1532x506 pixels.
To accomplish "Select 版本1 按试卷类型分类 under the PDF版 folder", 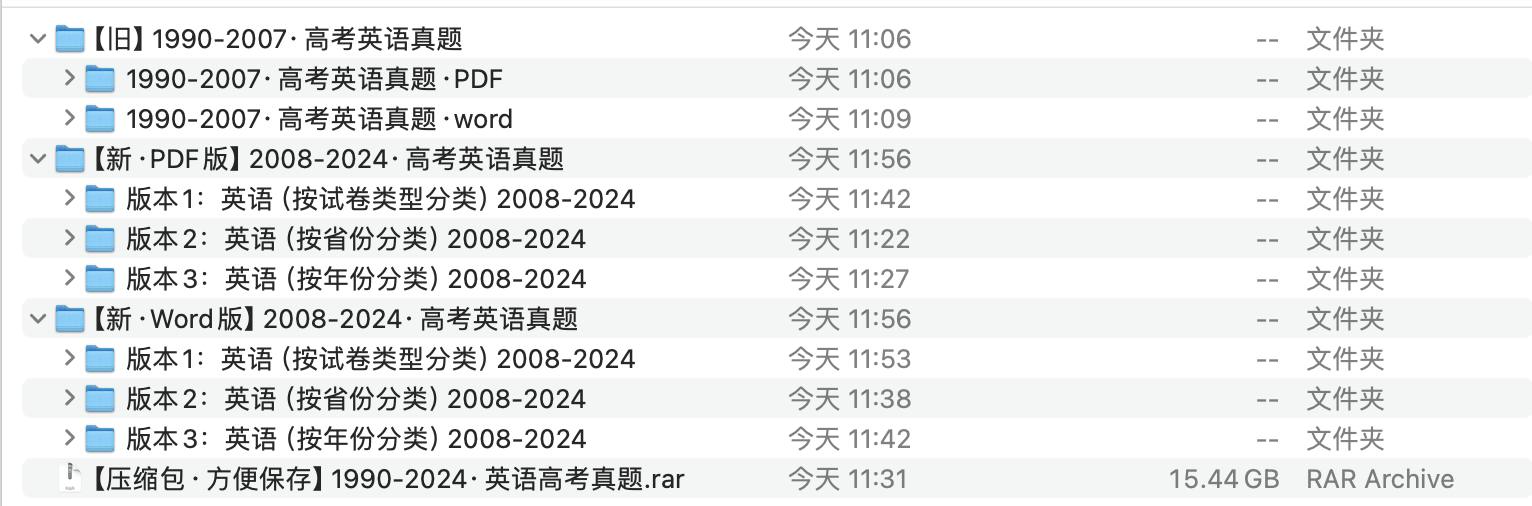I will point(380,199).
